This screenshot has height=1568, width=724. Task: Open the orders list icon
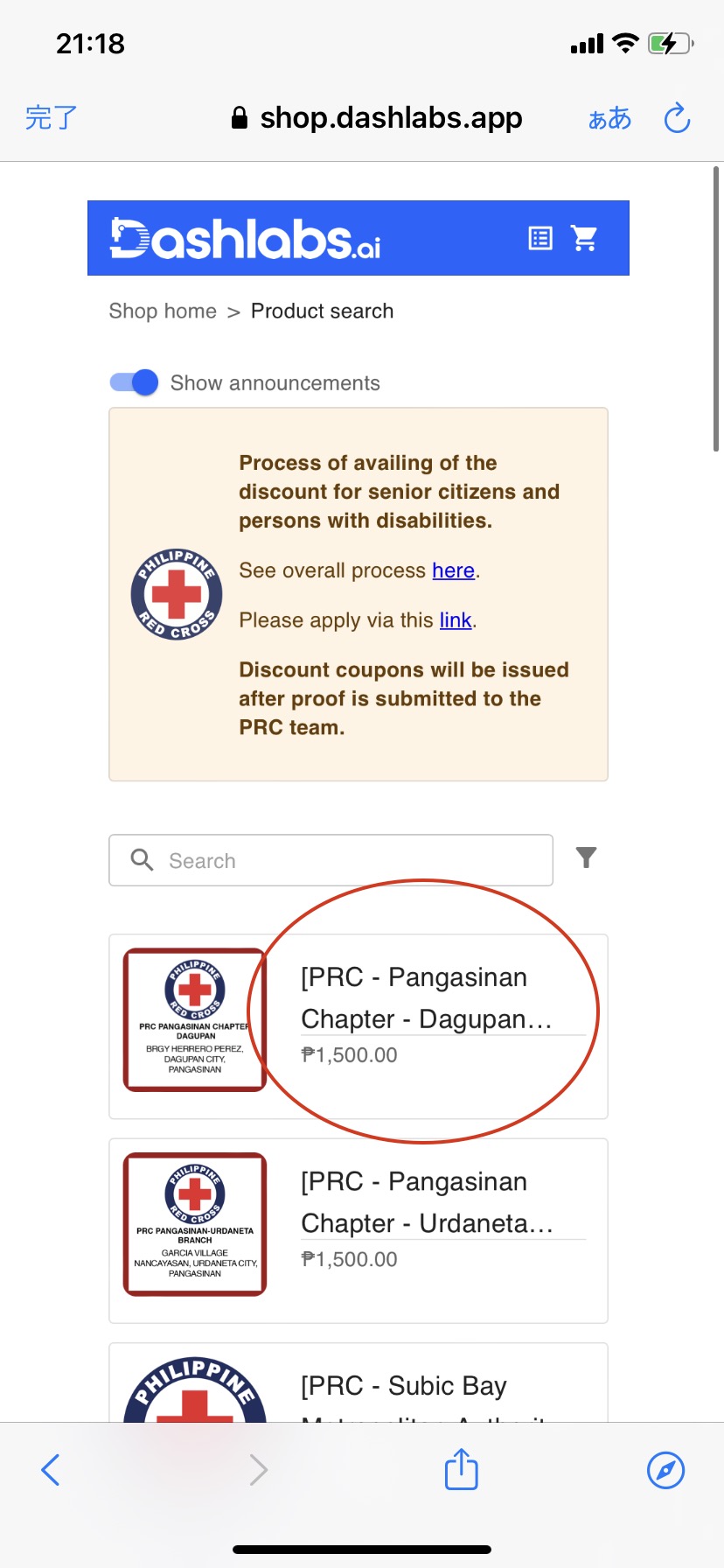[540, 238]
